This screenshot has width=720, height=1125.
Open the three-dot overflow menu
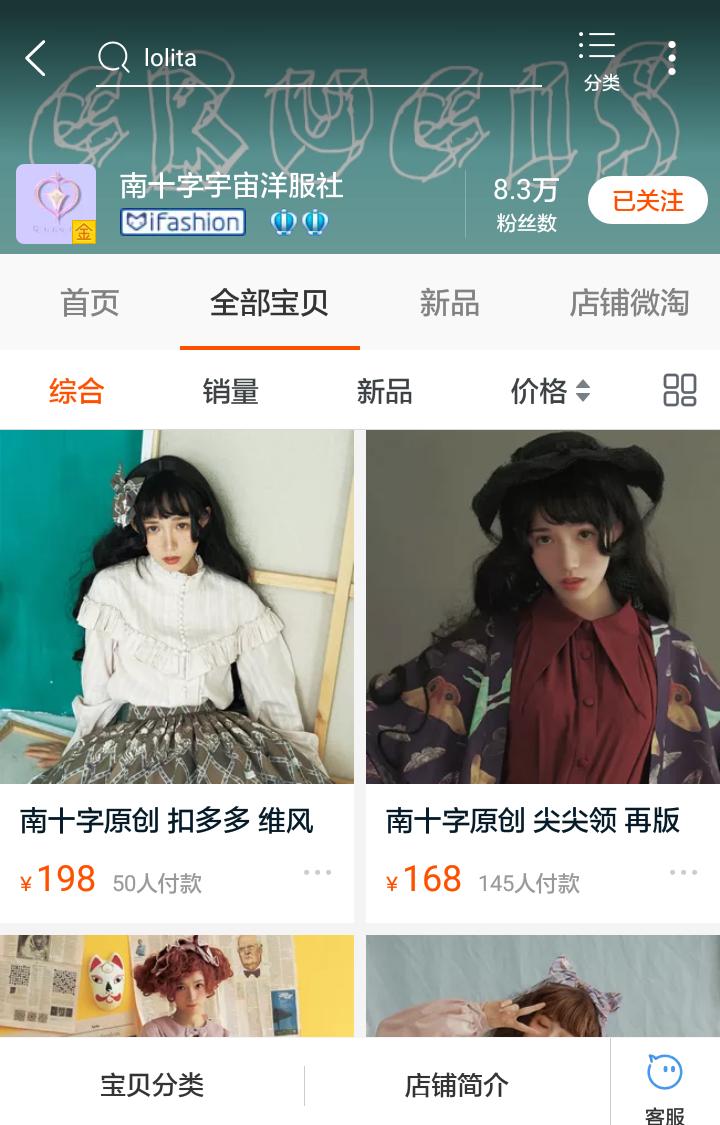[671, 57]
